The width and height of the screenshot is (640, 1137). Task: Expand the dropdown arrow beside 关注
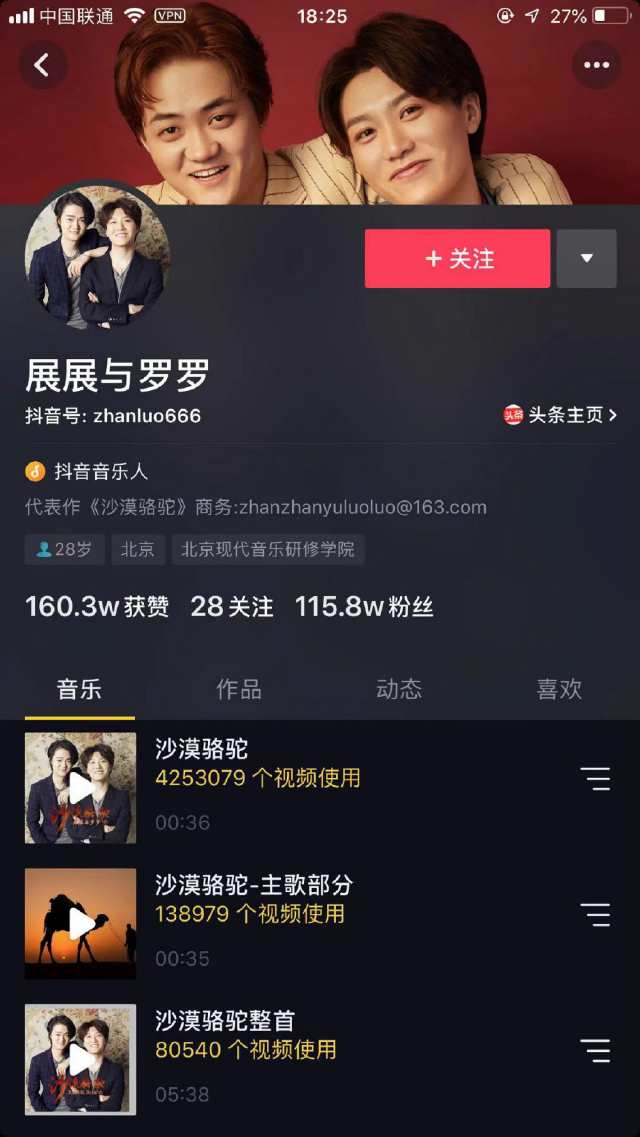pos(586,259)
